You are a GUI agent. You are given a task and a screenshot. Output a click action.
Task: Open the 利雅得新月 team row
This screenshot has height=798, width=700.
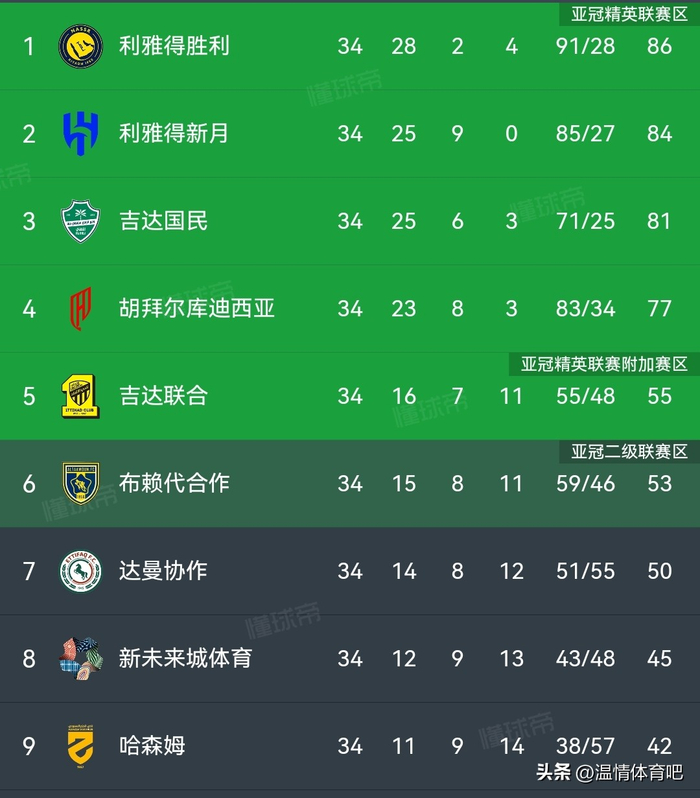click(x=350, y=134)
